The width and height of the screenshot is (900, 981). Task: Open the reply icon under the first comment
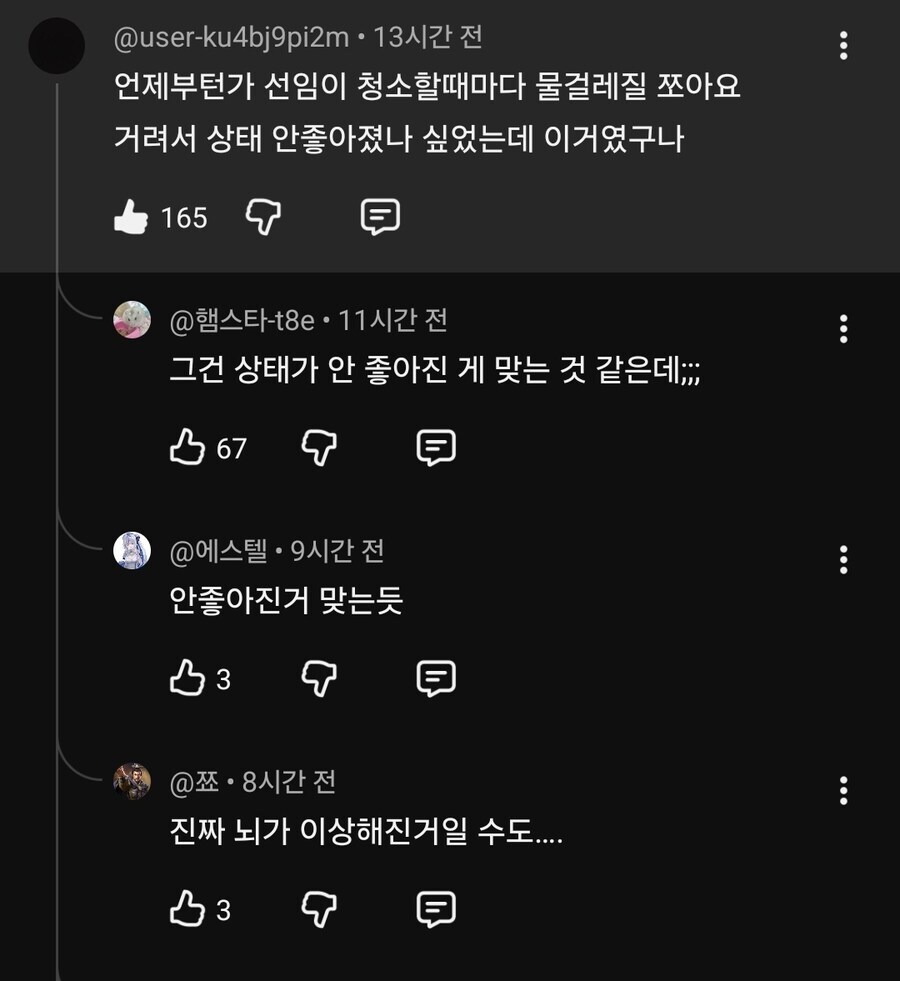point(382,216)
